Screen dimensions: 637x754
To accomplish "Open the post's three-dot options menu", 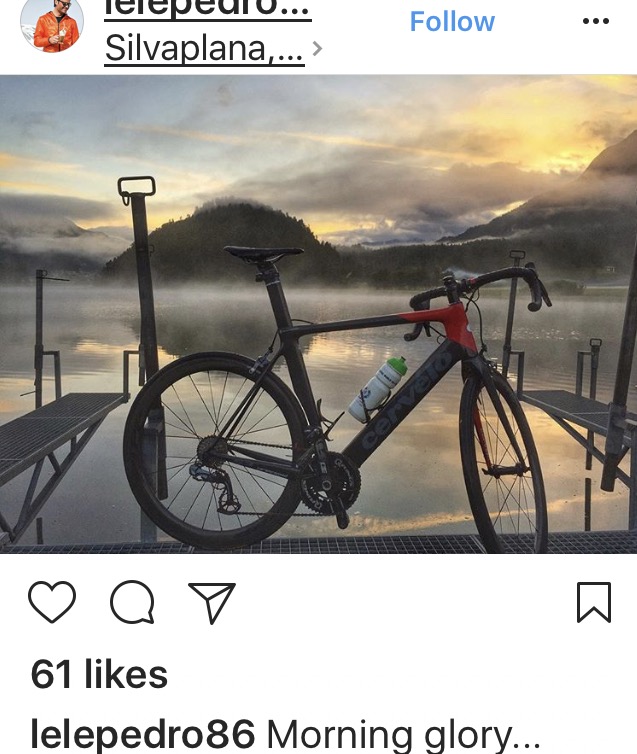I will 595,22.
